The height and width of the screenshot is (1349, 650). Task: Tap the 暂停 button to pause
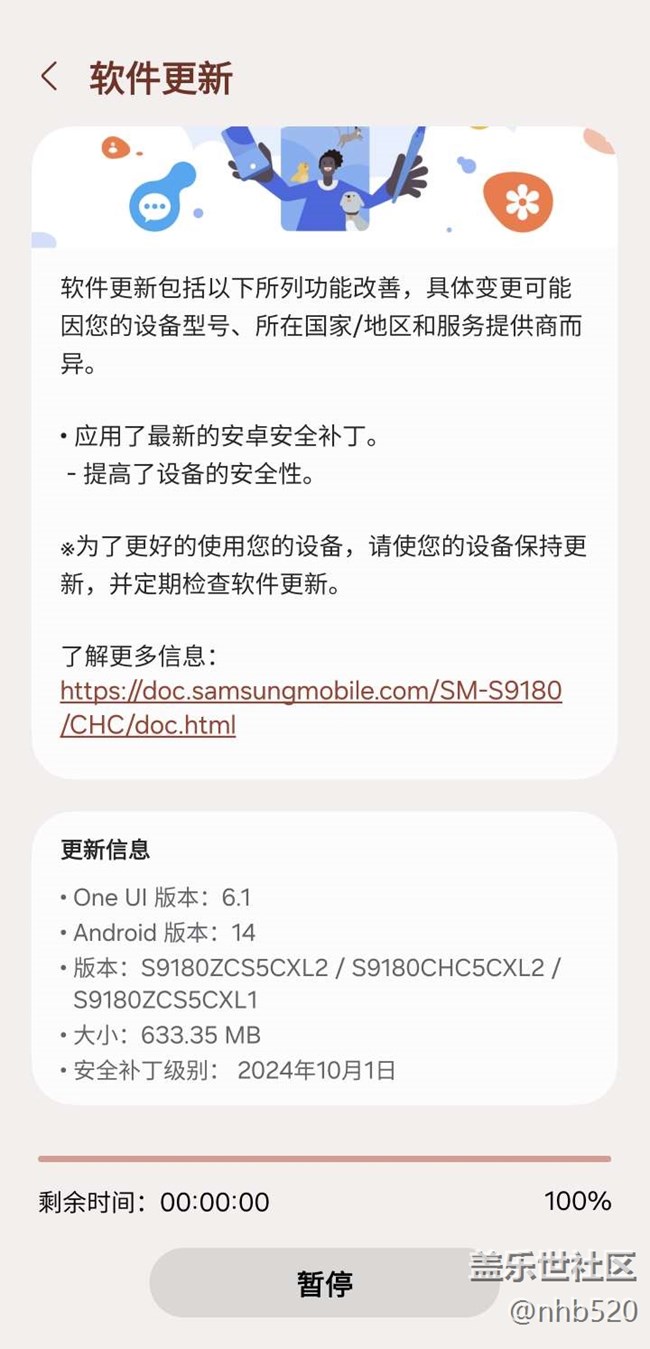(x=325, y=1282)
